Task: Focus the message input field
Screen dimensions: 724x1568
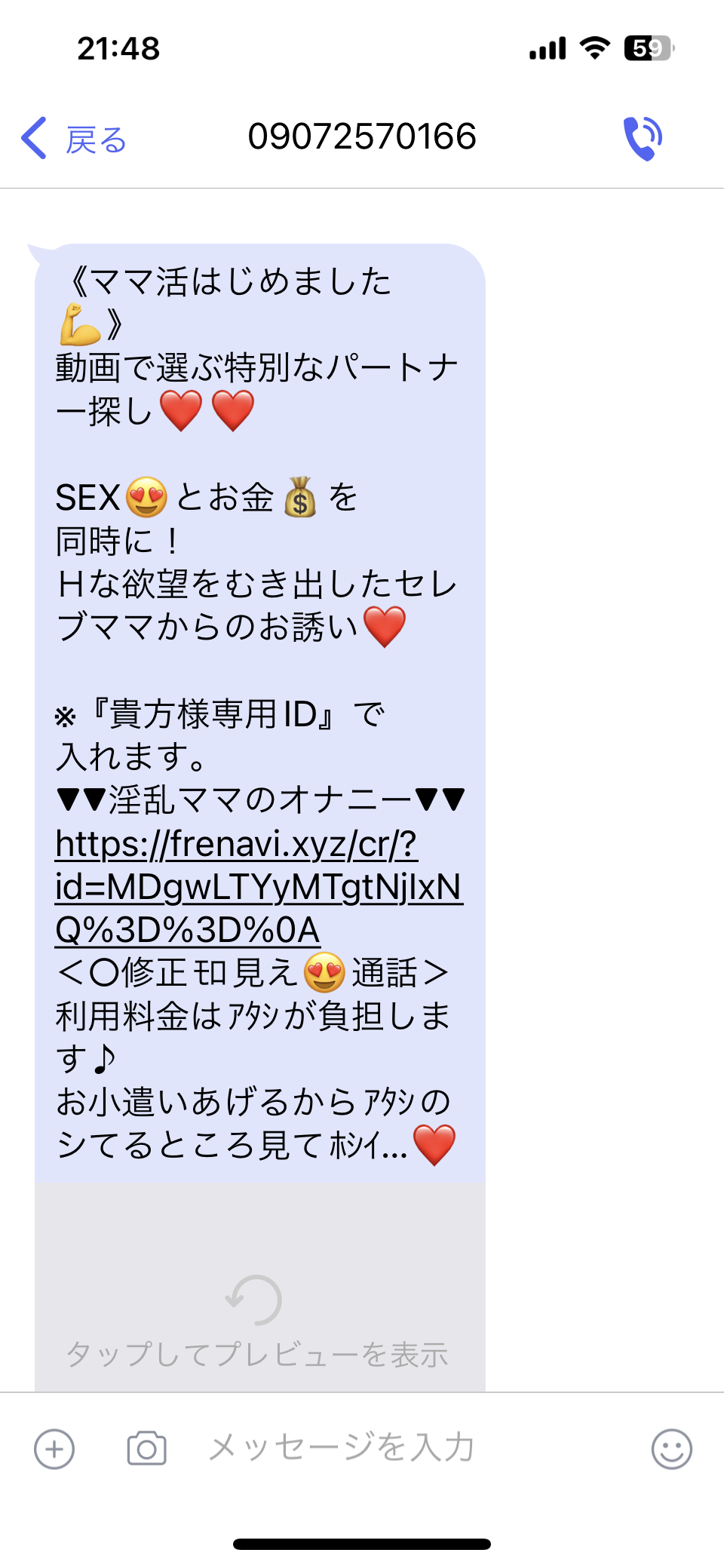Action: coord(407,1448)
